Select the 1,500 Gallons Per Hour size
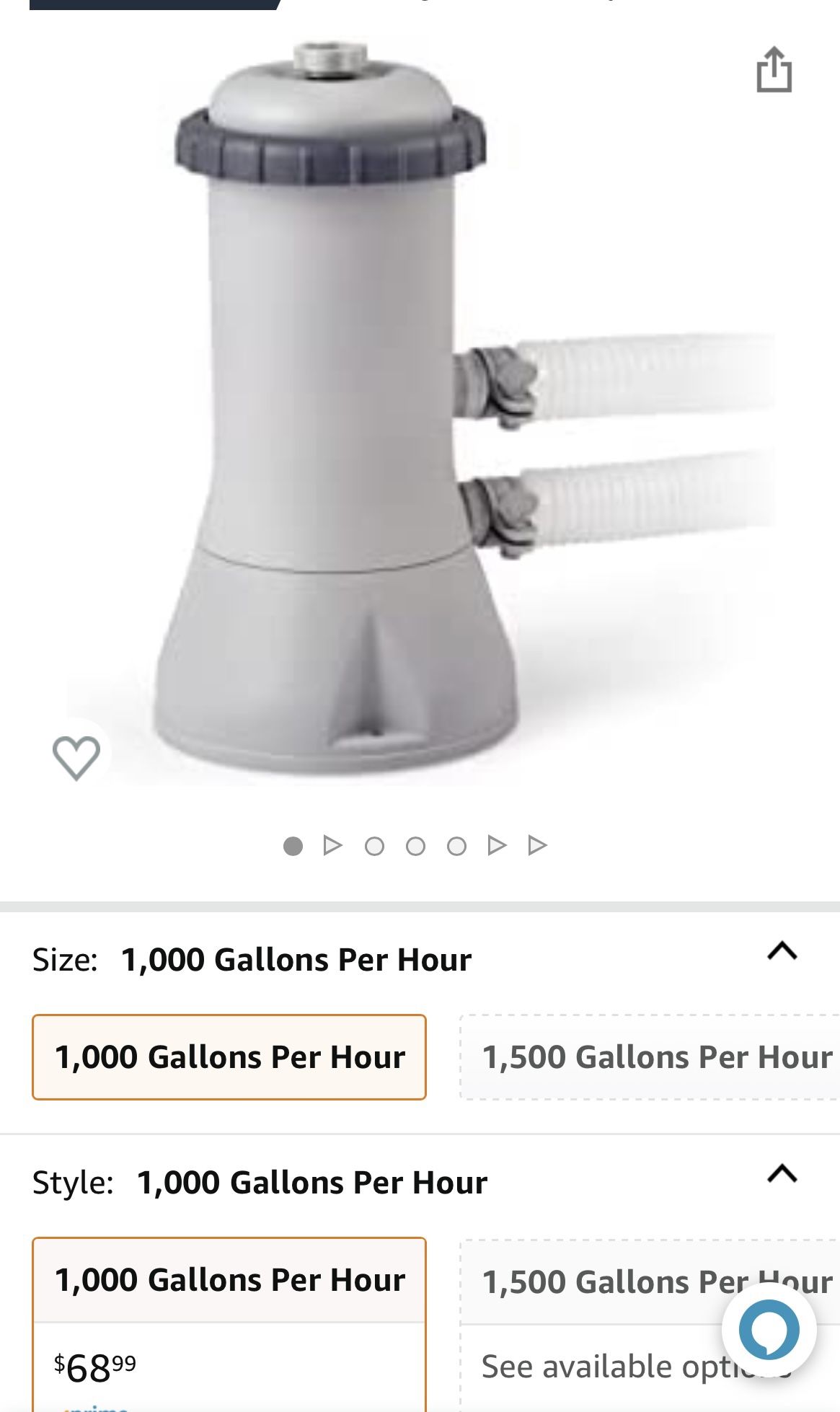The width and height of the screenshot is (840, 1412). click(x=653, y=1057)
